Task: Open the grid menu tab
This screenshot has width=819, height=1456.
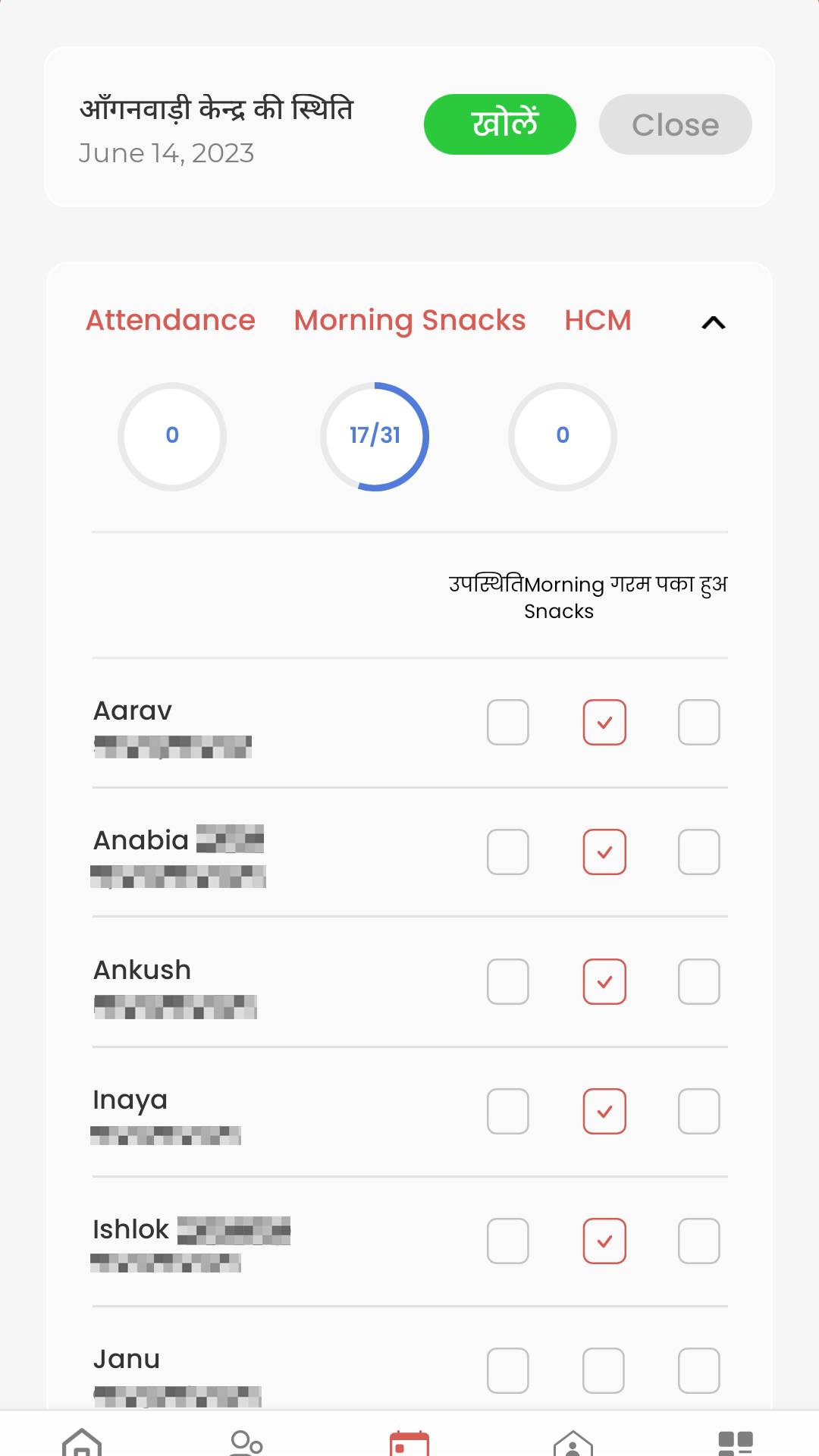Action: 735,1439
